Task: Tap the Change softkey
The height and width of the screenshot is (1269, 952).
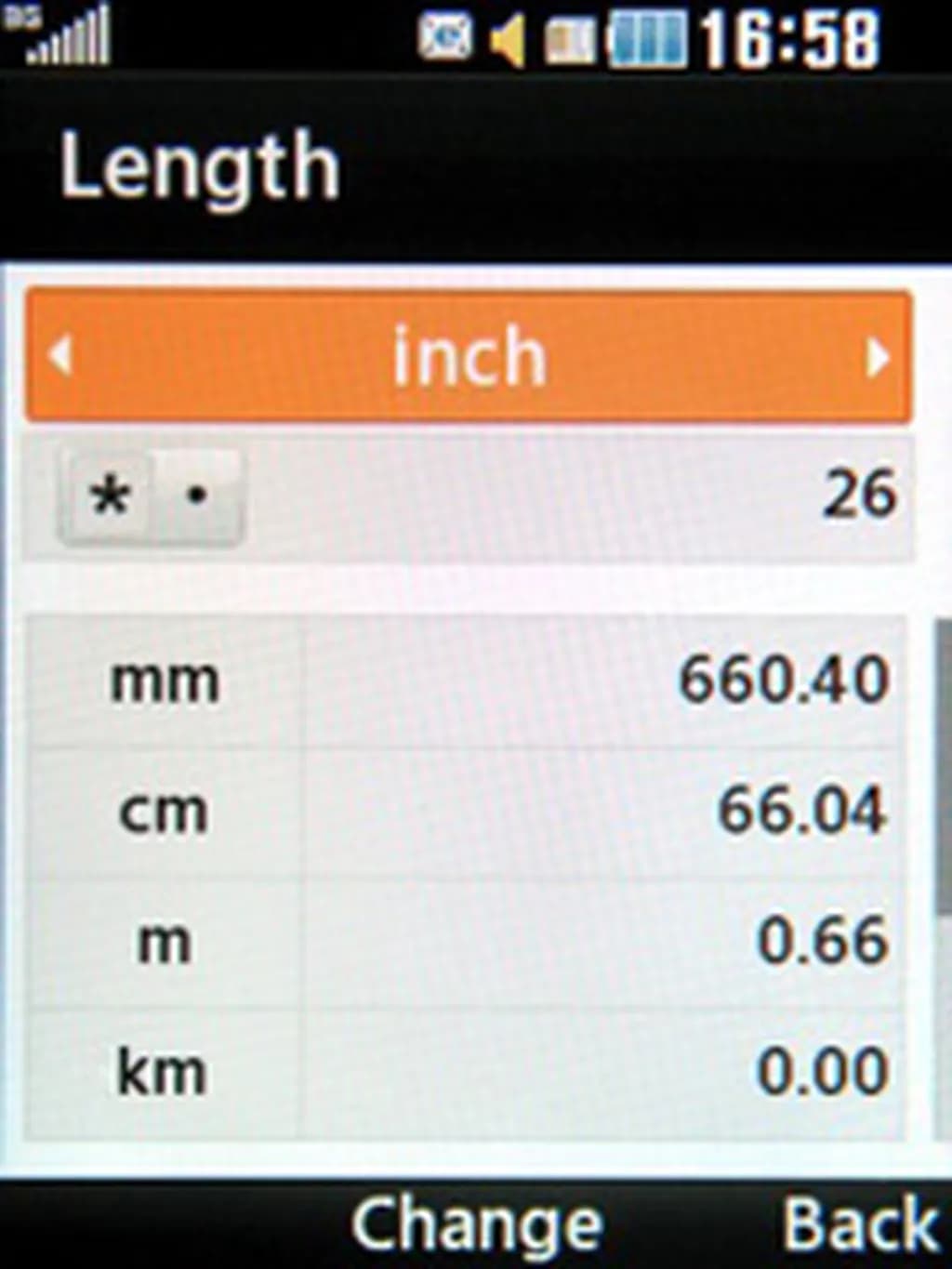Action: [x=477, y=1224]
